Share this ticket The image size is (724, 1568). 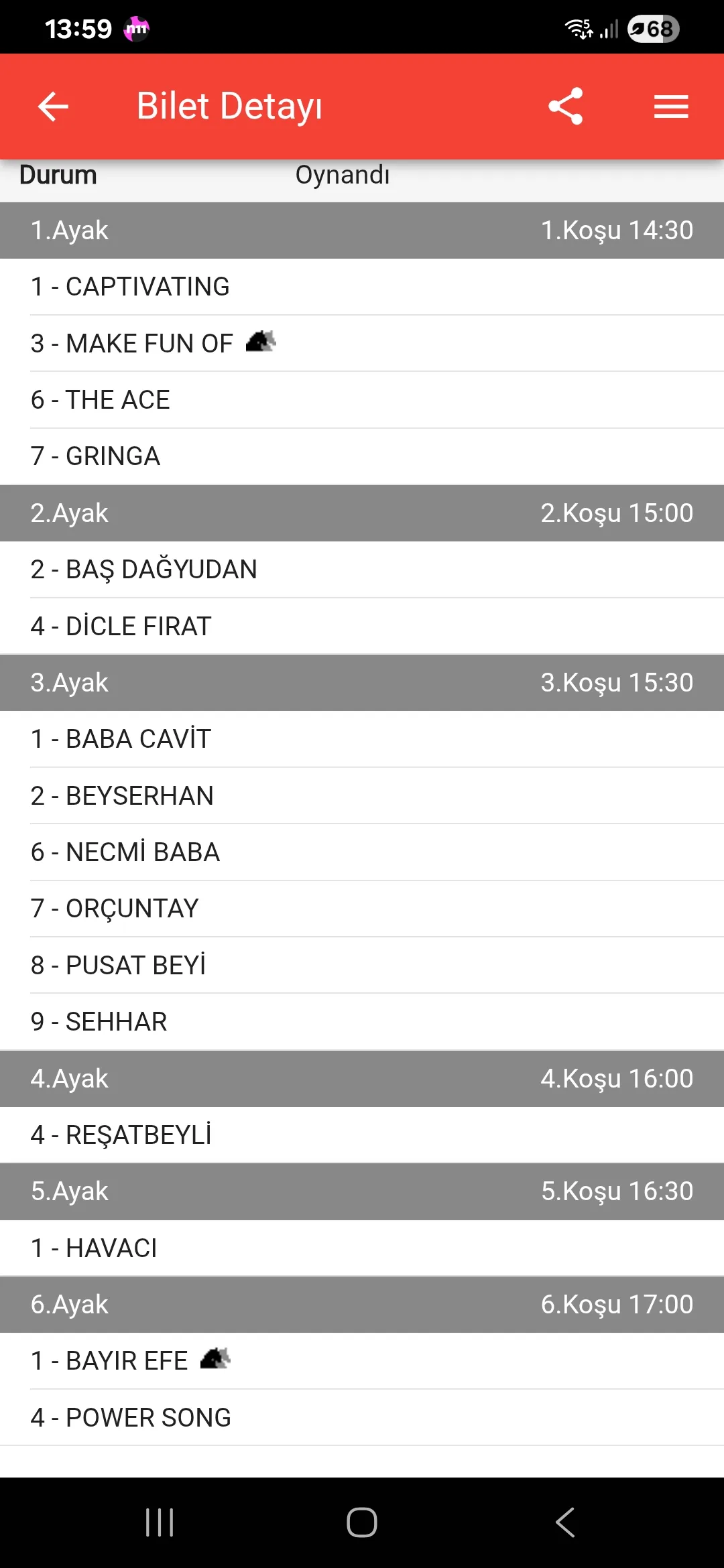pyautogui.click(x=565, y=107)
